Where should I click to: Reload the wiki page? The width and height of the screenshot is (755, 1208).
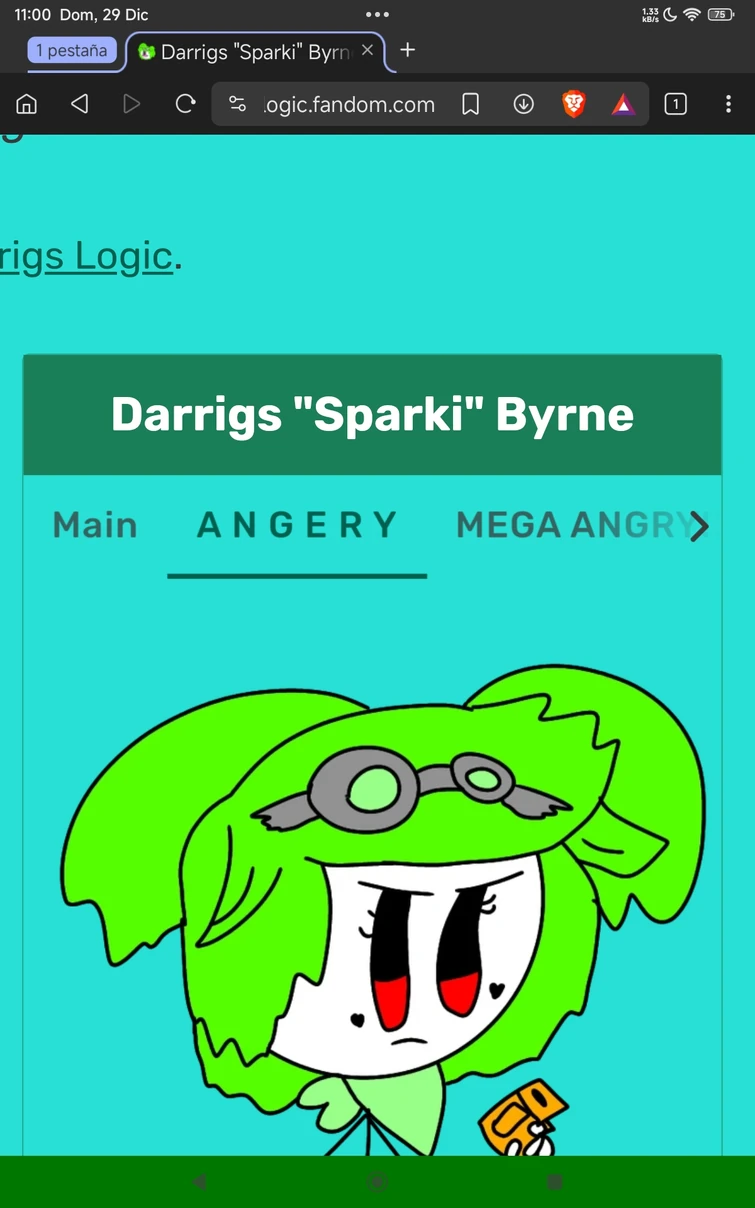click(185, 103)
